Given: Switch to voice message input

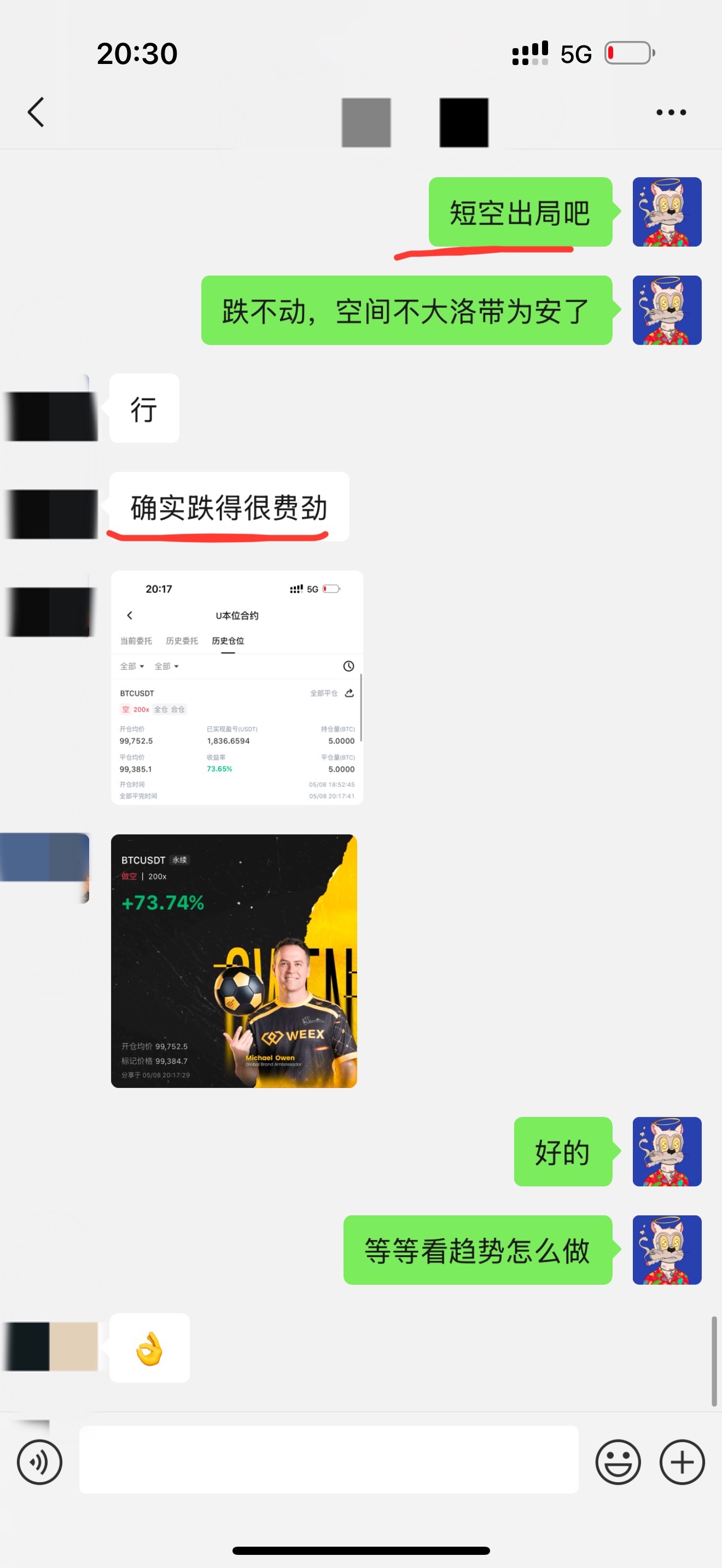Looking at the screenshot, I should click(x=39, y=1461).
